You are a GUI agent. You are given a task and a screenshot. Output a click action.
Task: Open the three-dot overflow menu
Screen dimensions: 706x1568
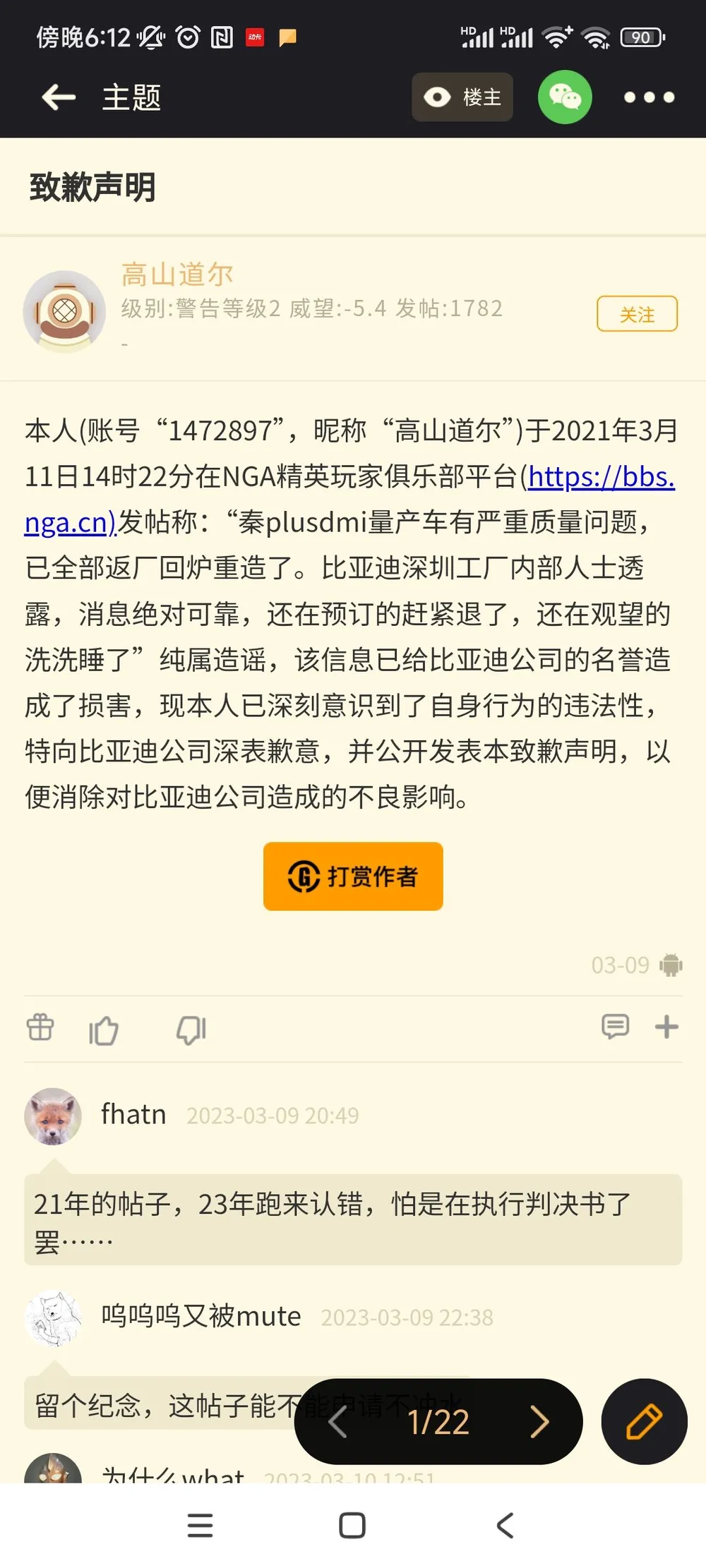pos(649,97)
